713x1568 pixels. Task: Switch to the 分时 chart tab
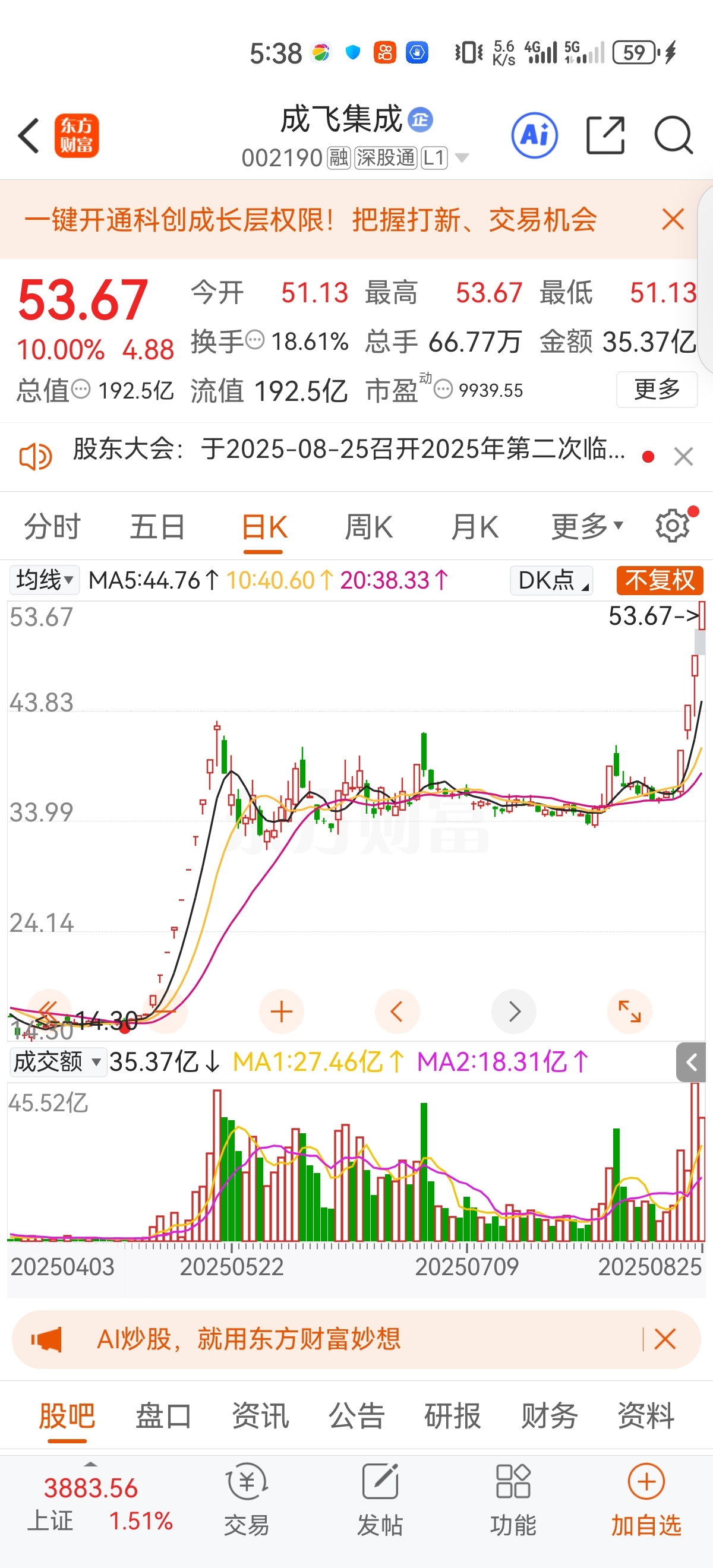[x=52, y=526]
